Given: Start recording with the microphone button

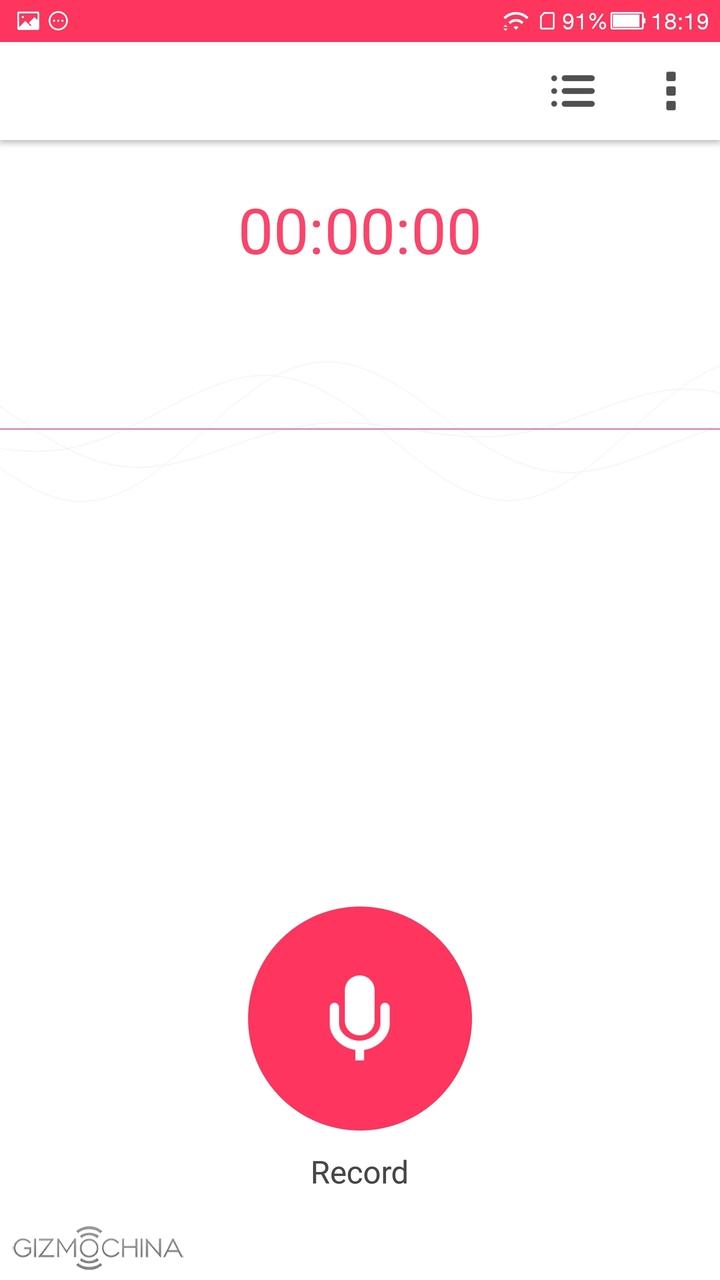Looking at the screenshot, I should pyautogui.click(x=360, y=1018).
